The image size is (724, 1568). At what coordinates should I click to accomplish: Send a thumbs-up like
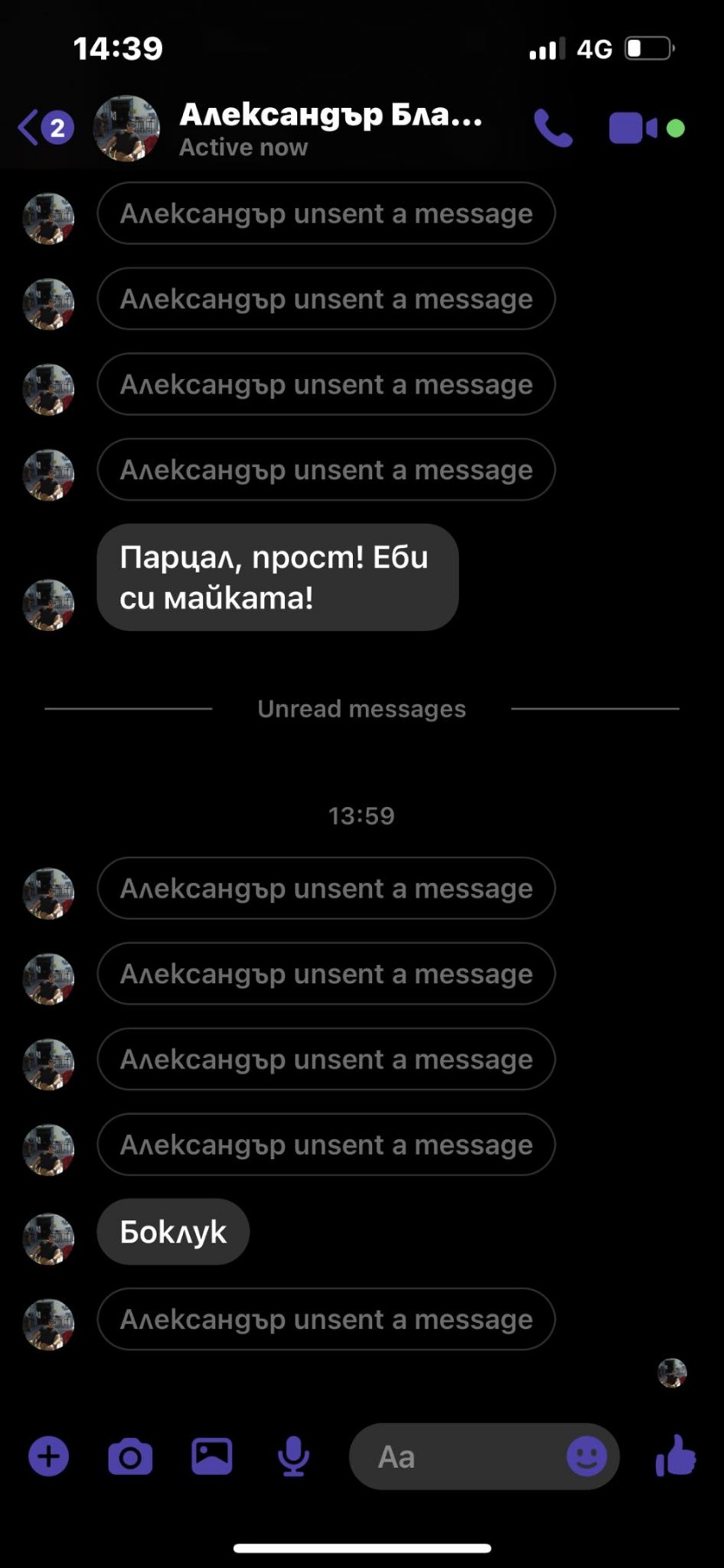[676, 1456]
